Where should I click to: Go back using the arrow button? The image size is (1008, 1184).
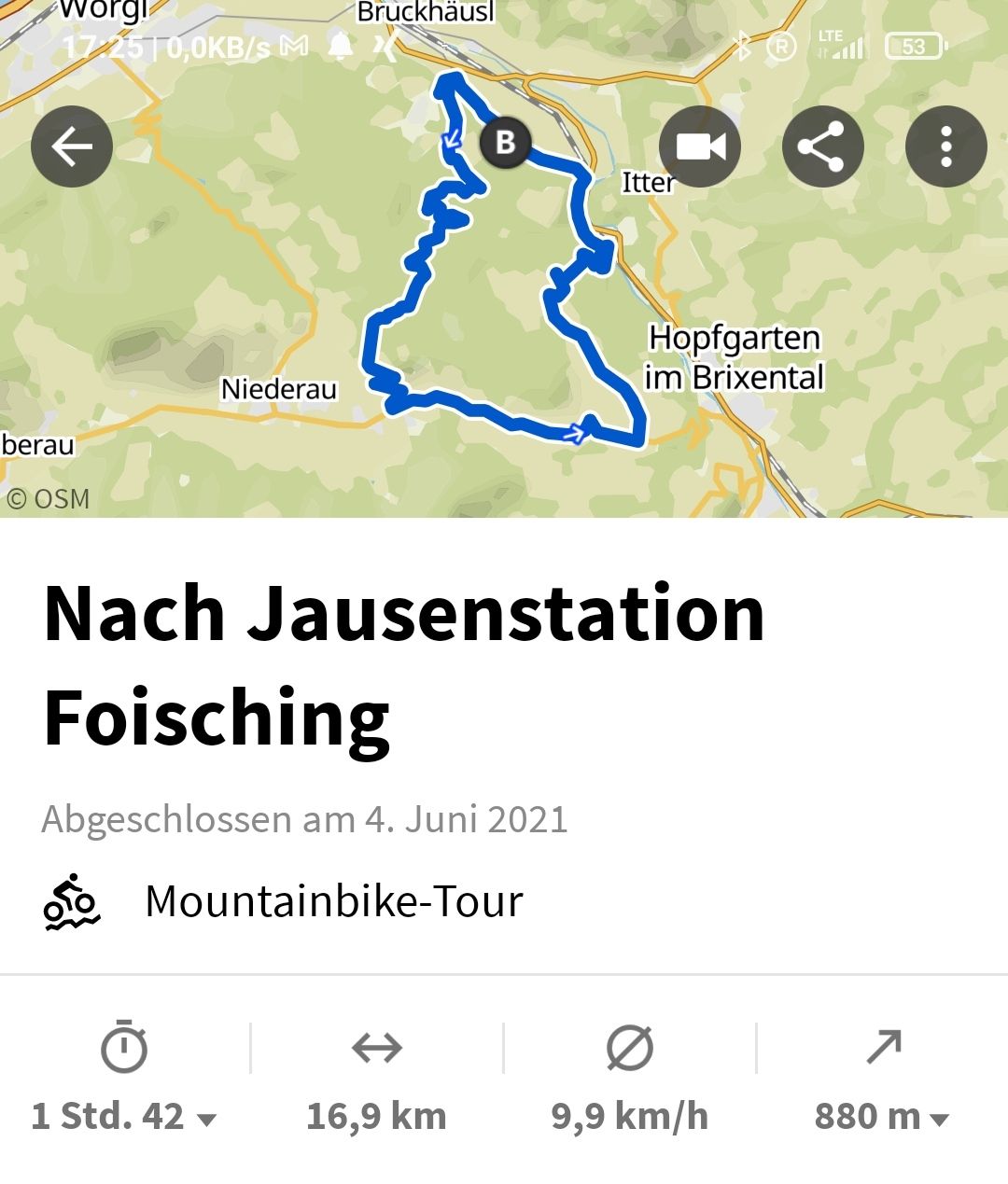pyautogui.click(x=72, y=146)
